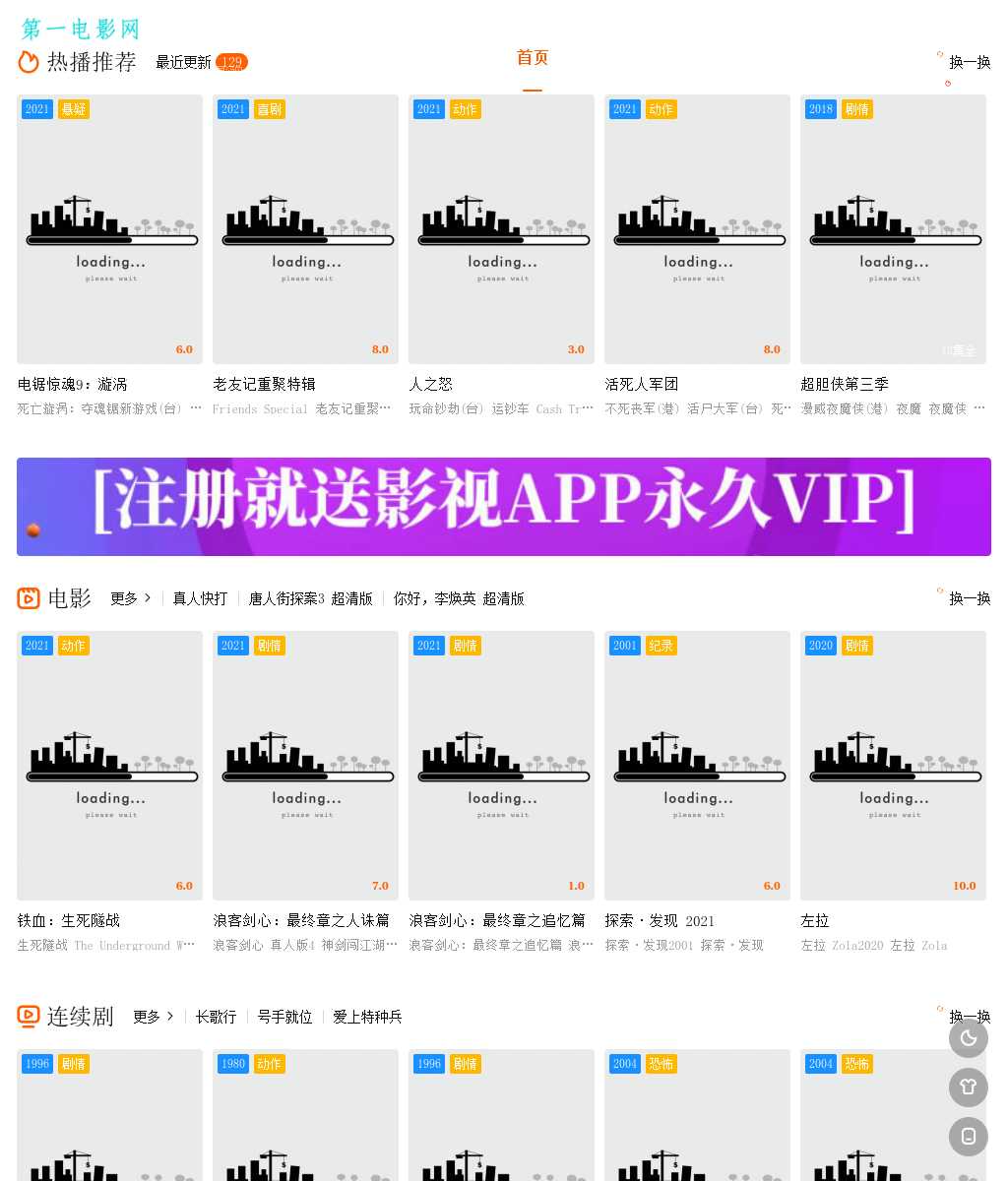The width and height of the screenshot is (1008, 1181).
Task: Open 活死人军团 movie card
Action: (x=697, y=229)
